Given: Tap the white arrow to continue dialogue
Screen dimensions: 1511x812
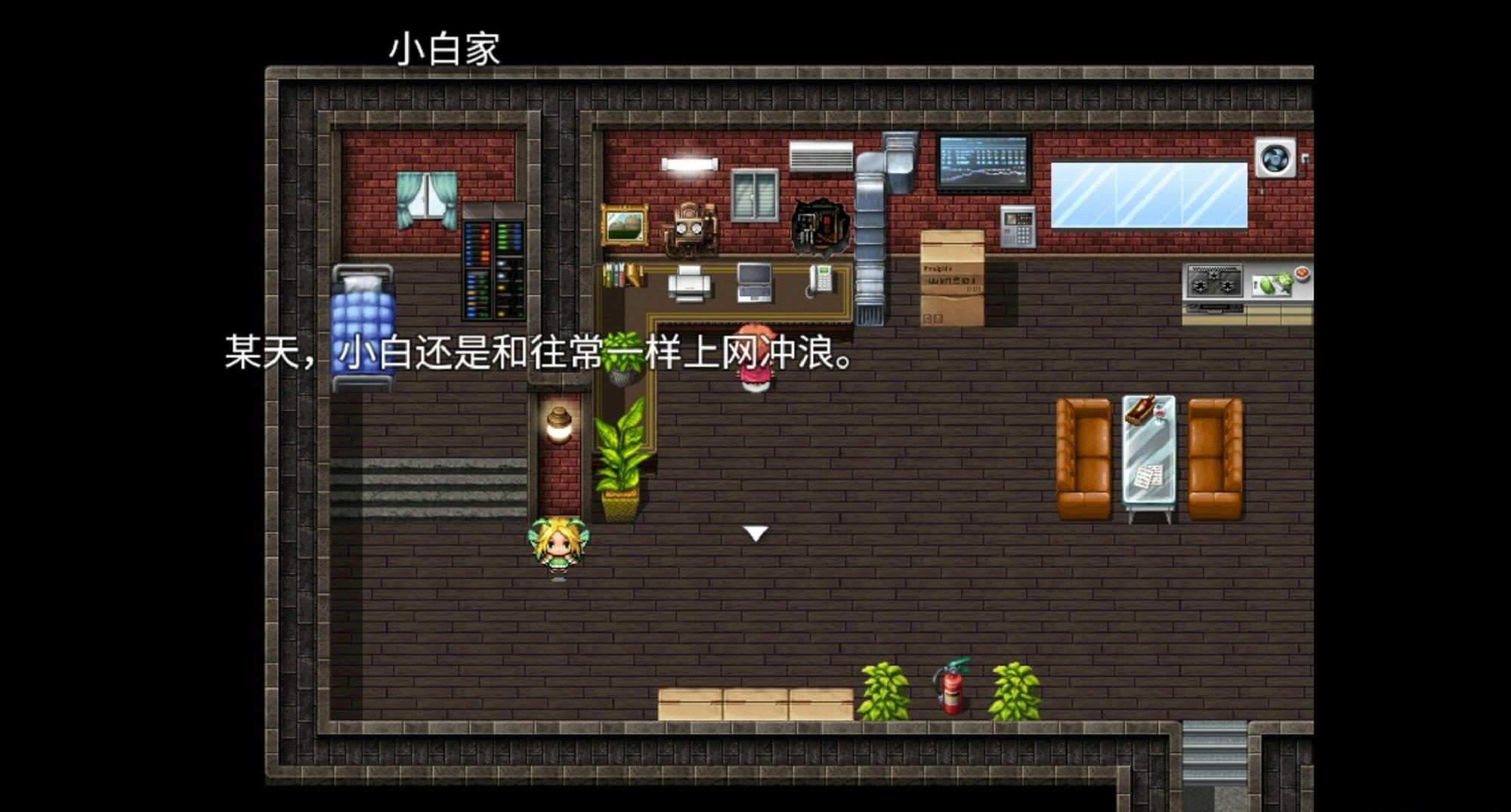Looking at the screenshot, I should click(755, 533).
